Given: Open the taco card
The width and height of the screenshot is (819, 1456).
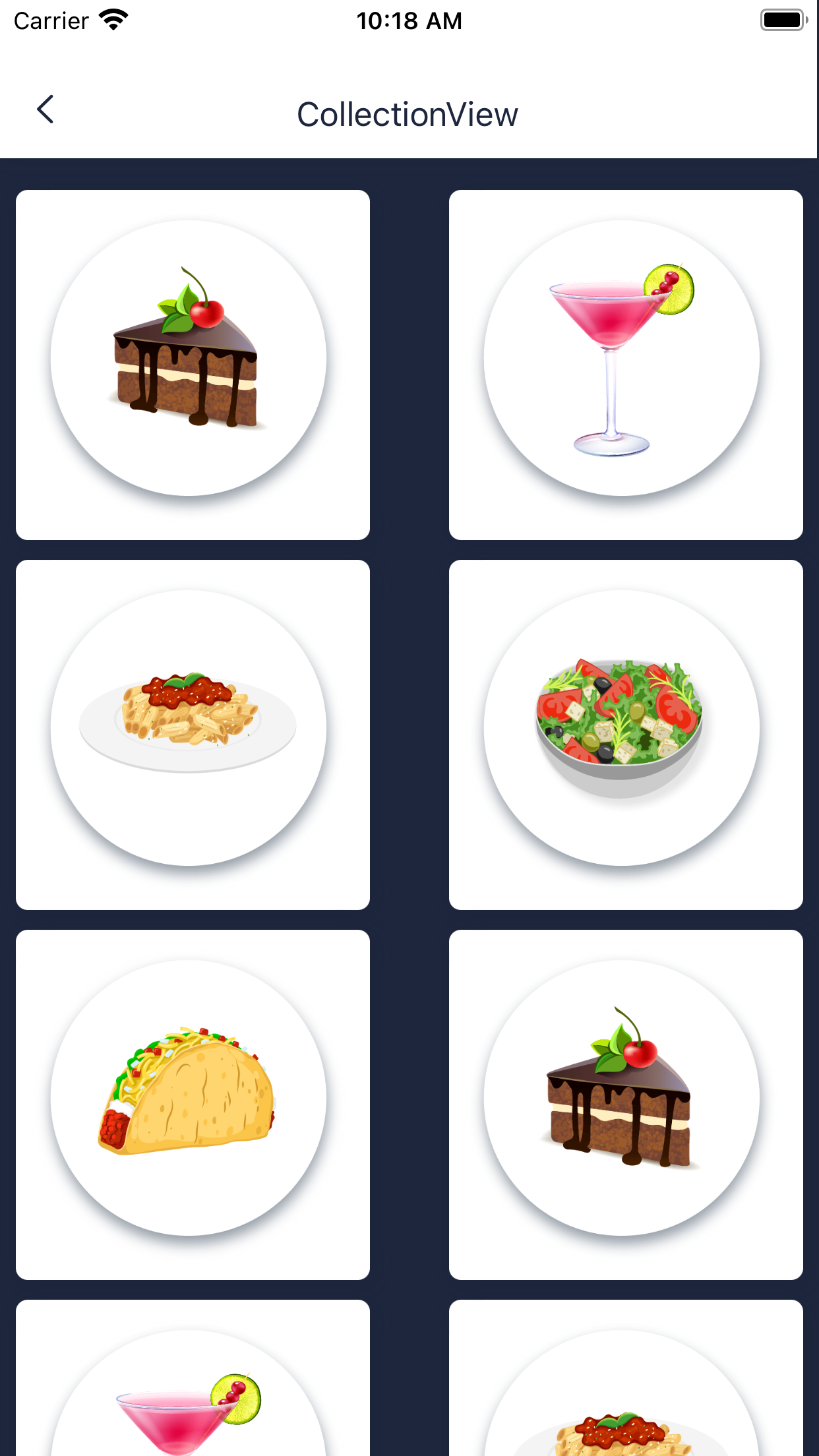Looking at the screenshot, I should tap(193, 1105).
